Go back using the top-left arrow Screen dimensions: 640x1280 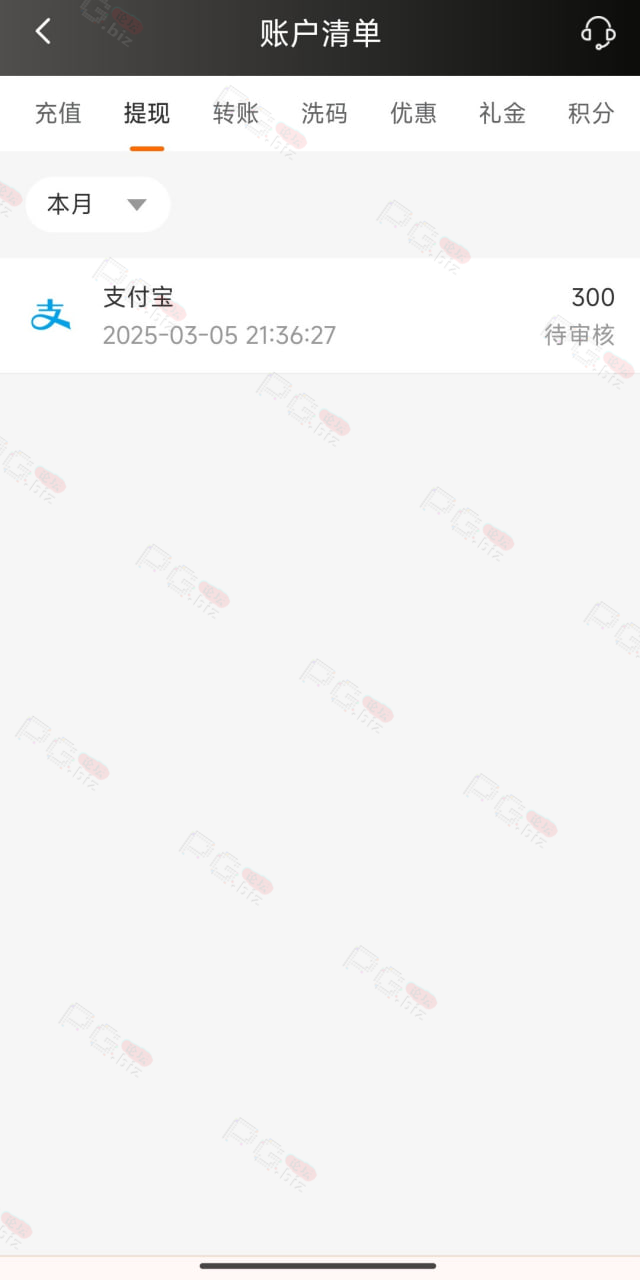coord(43,32)
